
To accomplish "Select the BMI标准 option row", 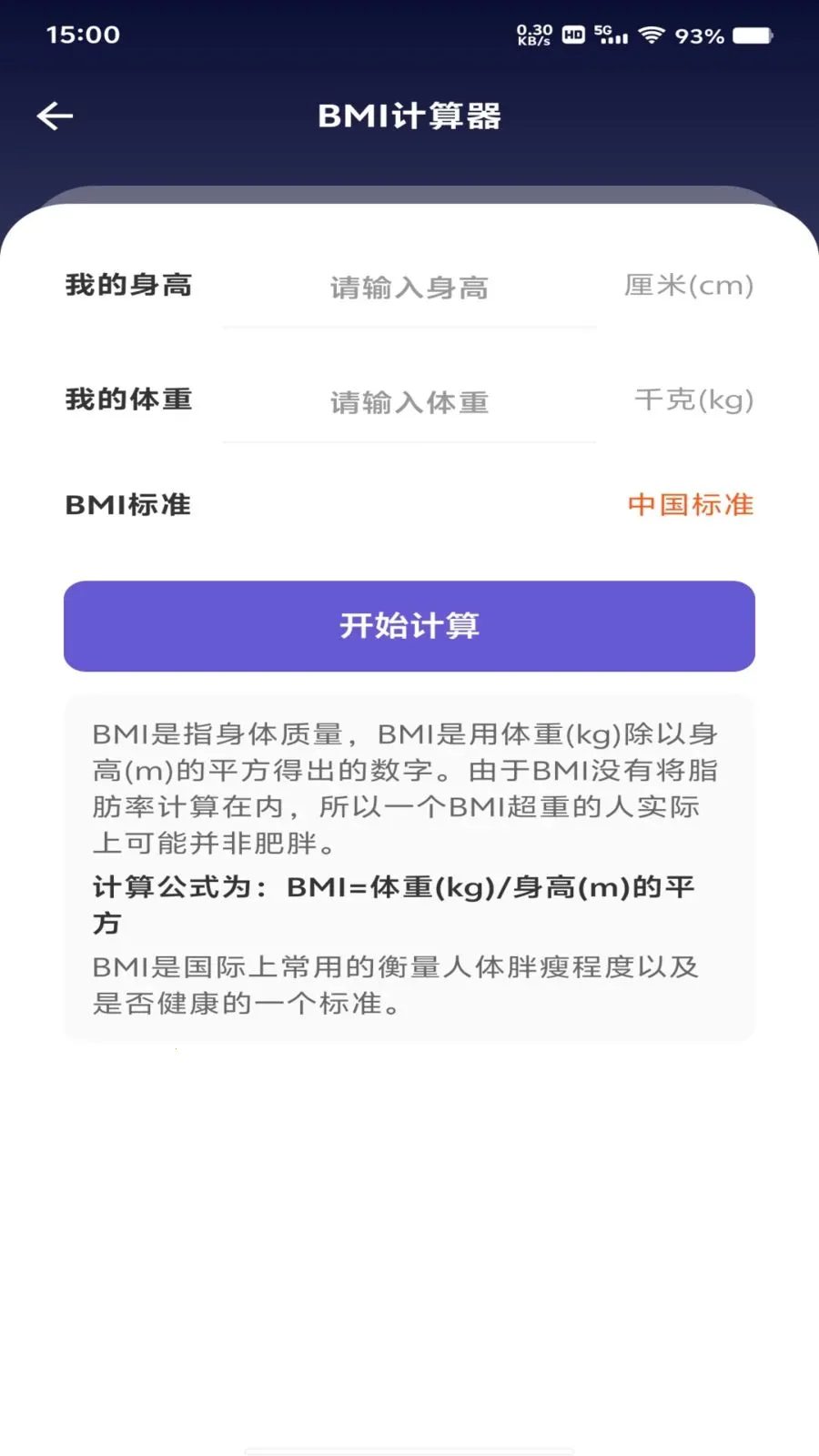I will tap(409, 504).
